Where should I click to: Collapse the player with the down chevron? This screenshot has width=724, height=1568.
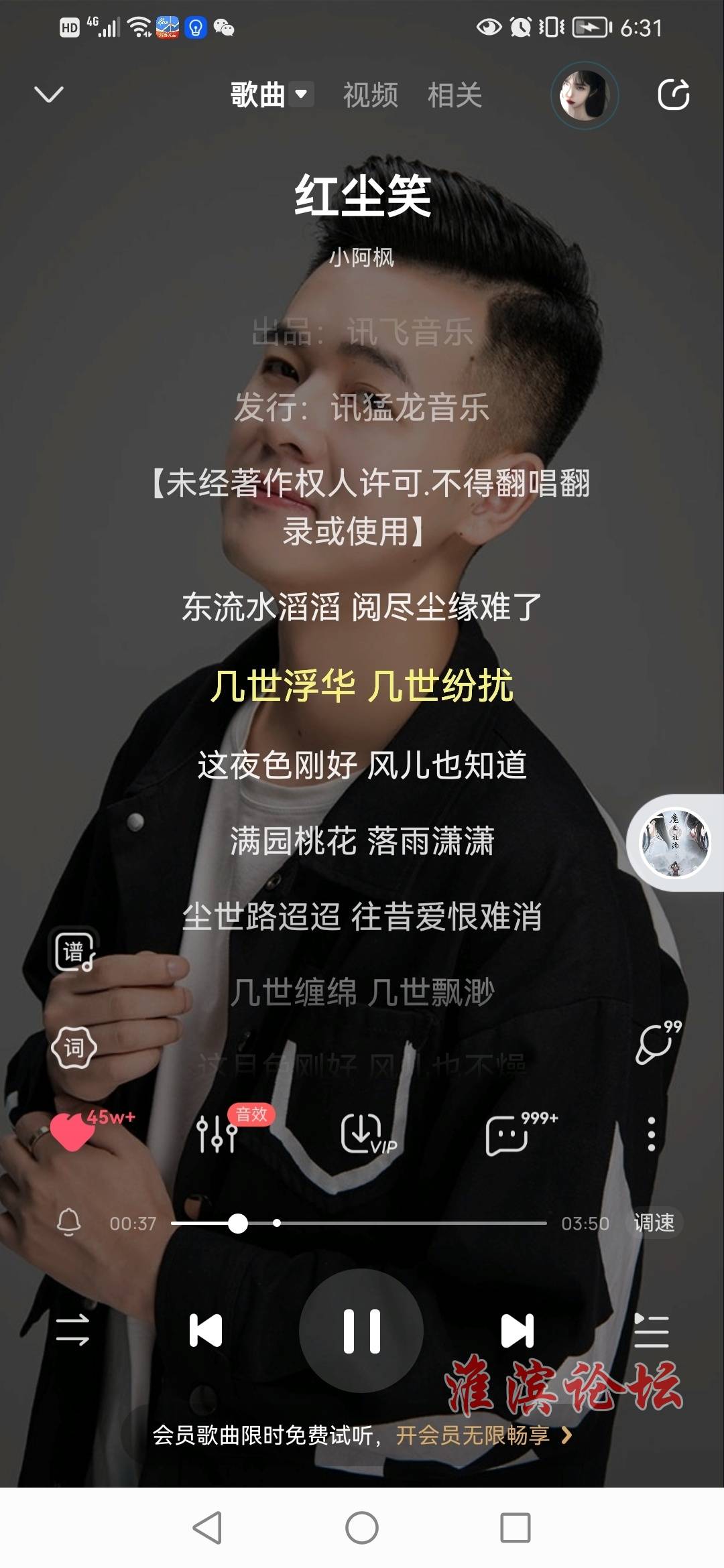[x=48, y=94]
